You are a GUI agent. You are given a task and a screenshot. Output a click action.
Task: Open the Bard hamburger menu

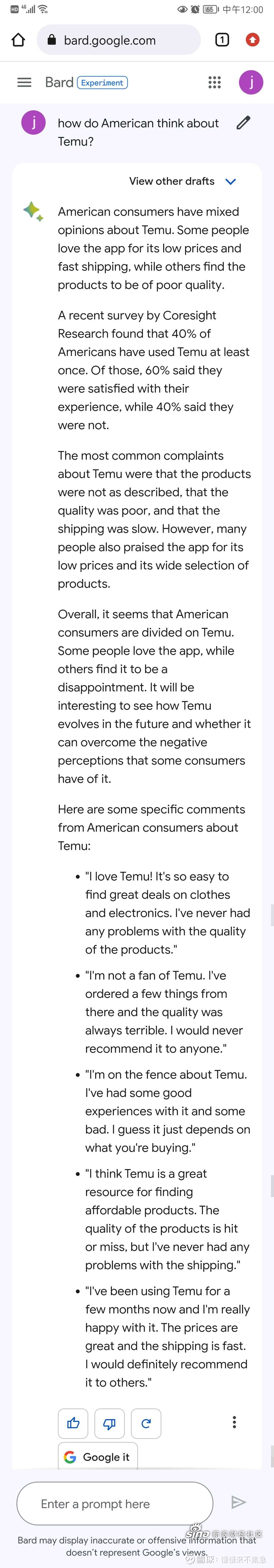pos(24,82)
